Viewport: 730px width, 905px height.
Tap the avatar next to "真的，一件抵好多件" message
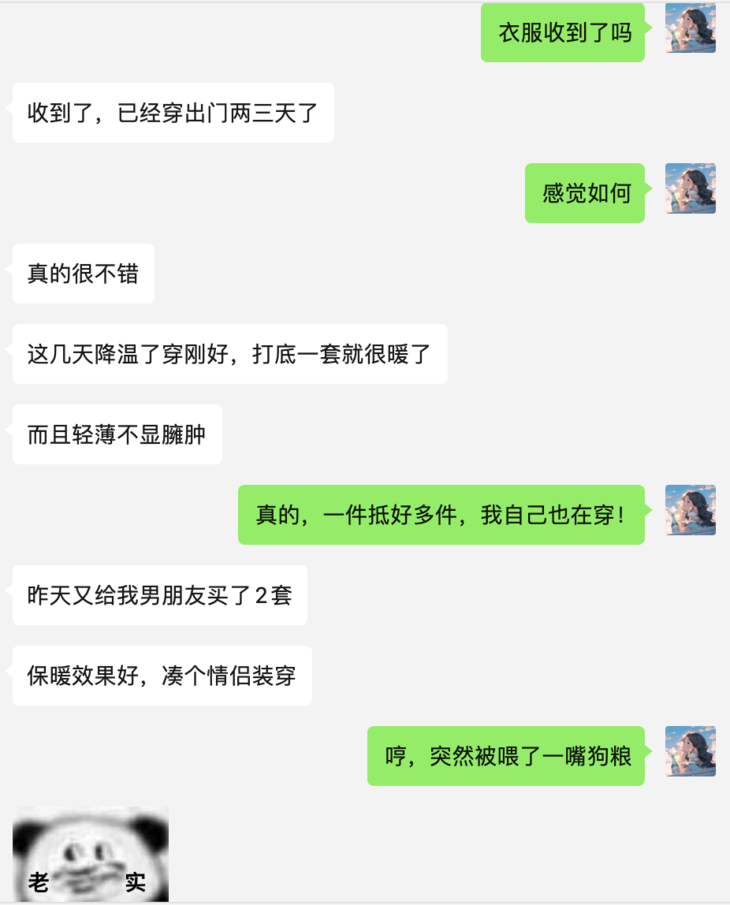pyautogui.click(x=689, y=511)
